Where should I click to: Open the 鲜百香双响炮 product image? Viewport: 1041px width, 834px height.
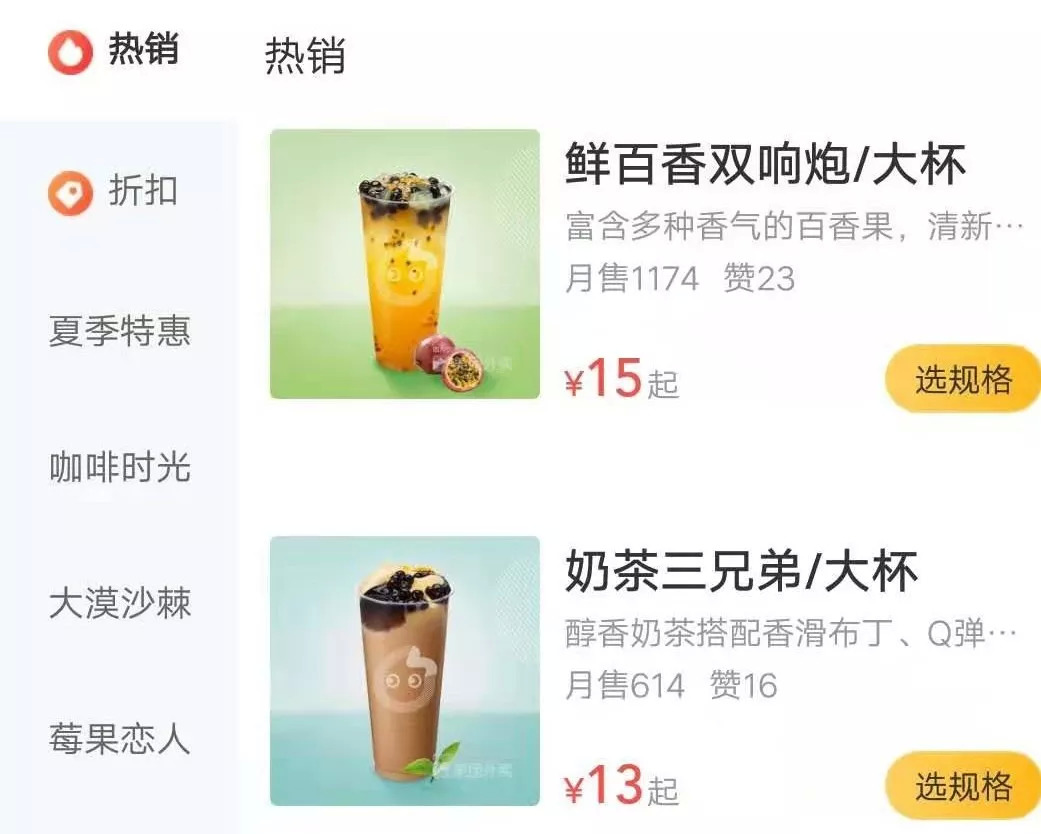[404, 264]
